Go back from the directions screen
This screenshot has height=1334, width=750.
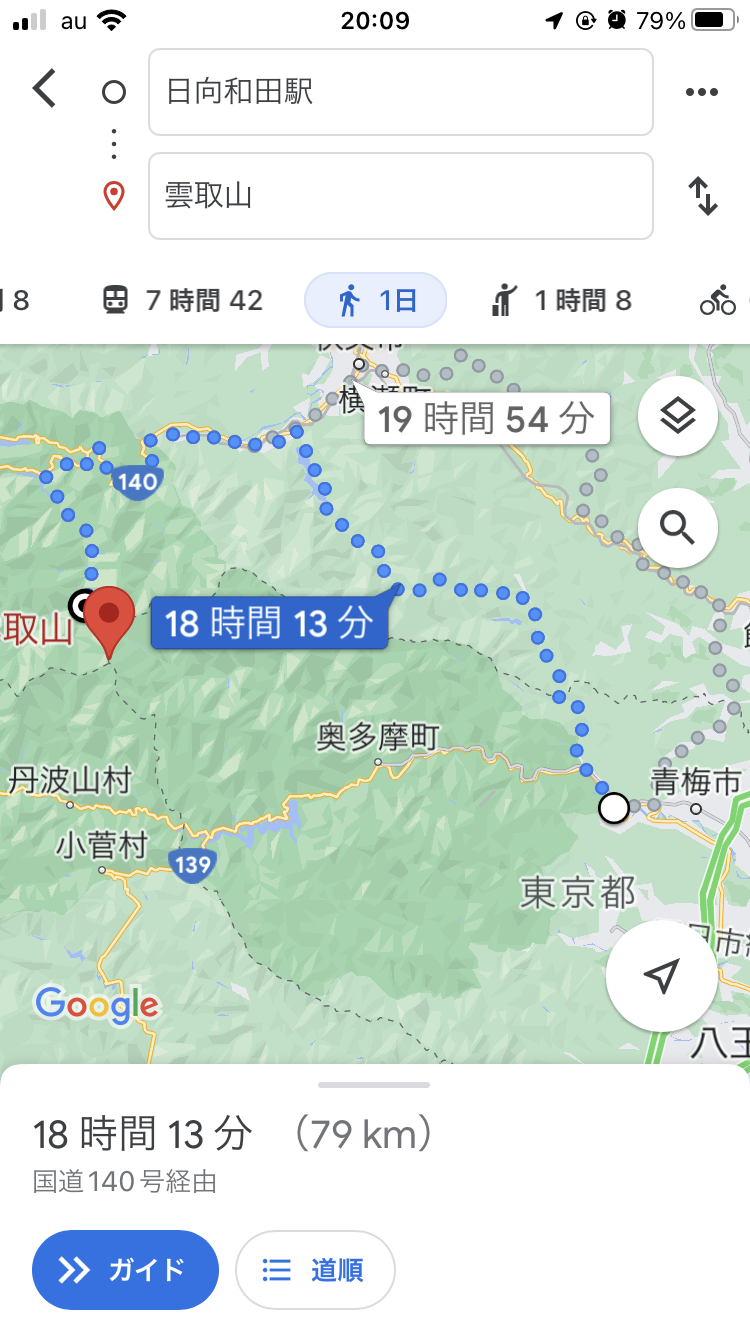click(x=44, y=90)
